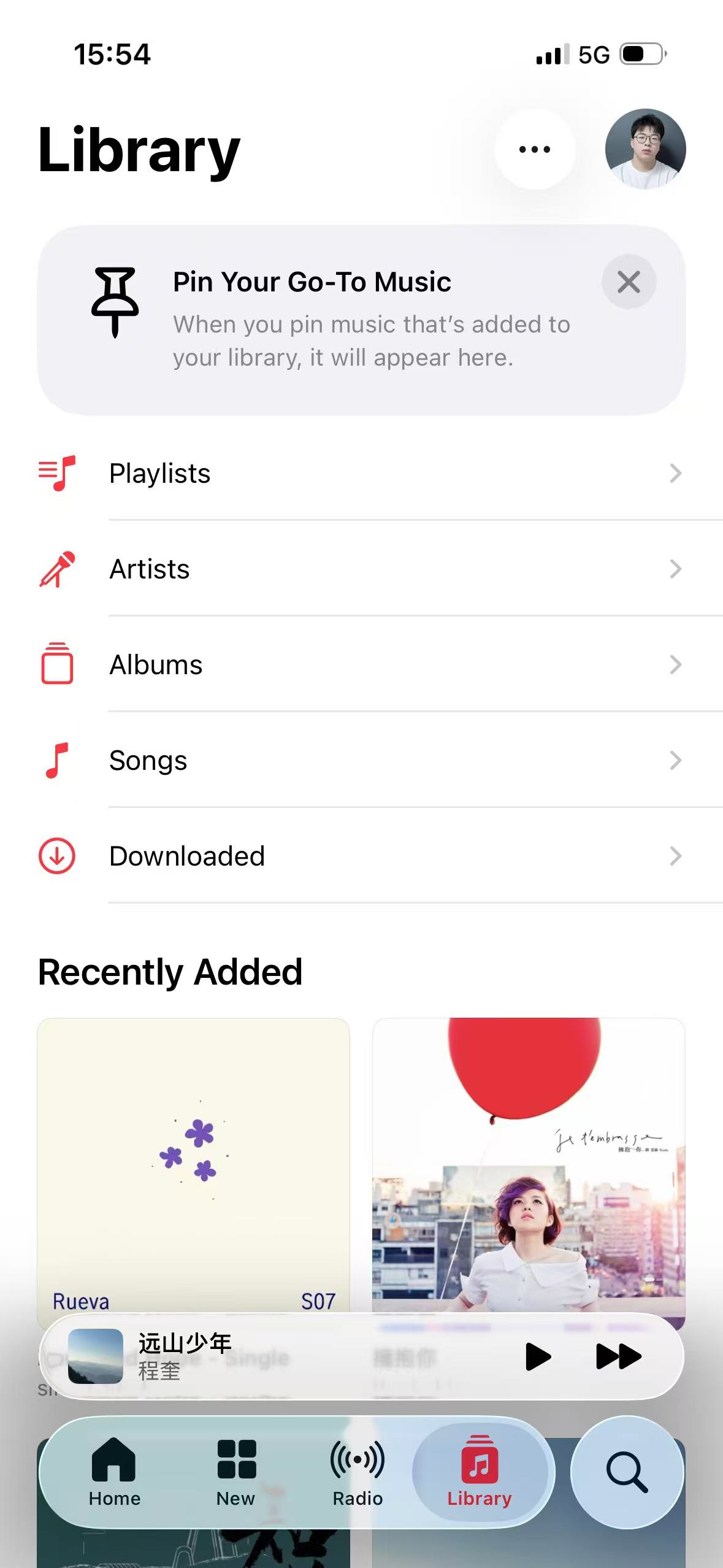
Task: View Downloaded music
Action: pyautogui.click(x=362, y=856)
